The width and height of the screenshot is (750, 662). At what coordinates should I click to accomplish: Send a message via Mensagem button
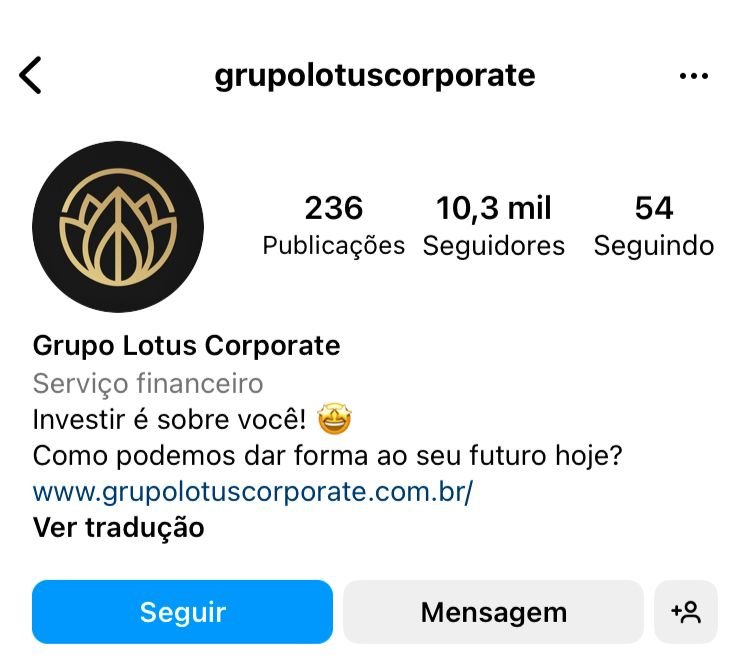pyautogui.click(x=493, y=612)
